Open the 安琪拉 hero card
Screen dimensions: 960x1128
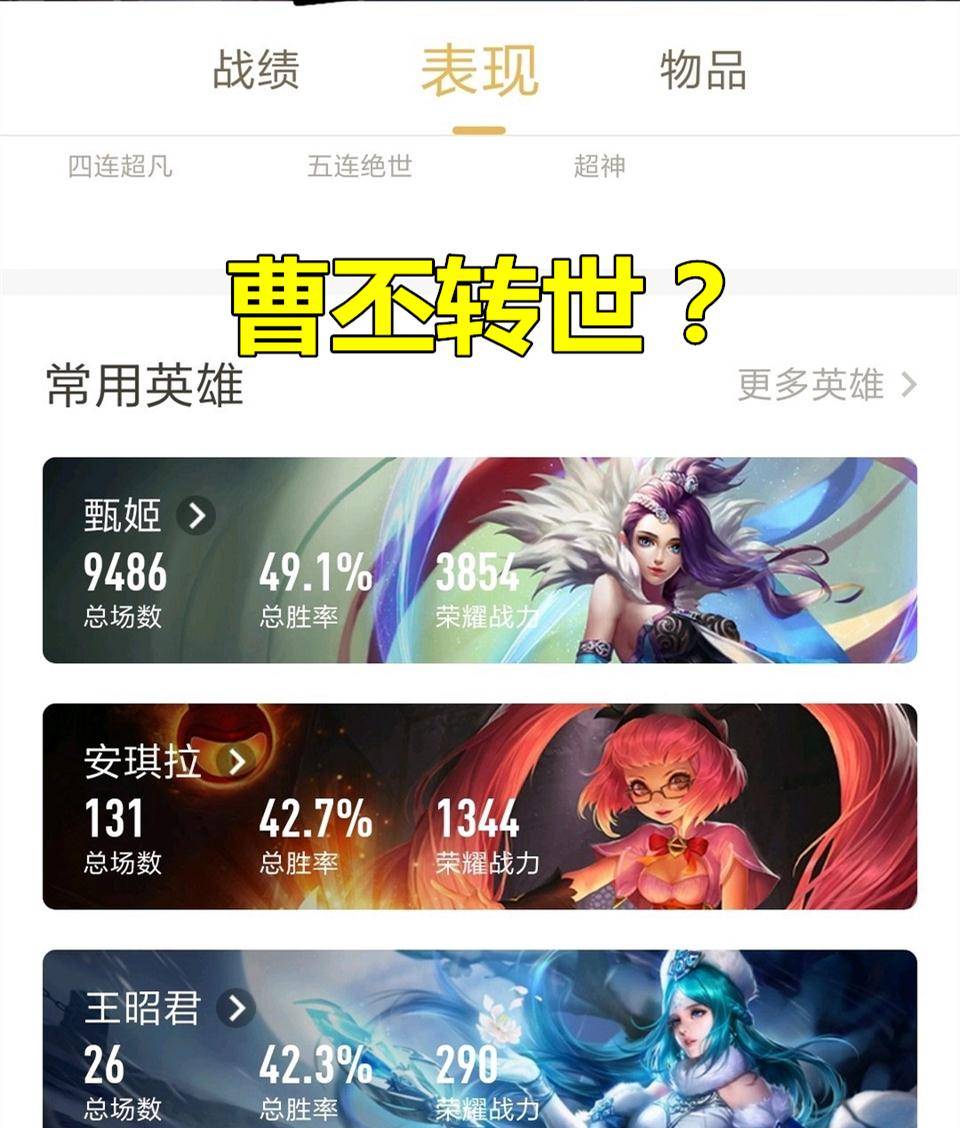pos(479,806)
